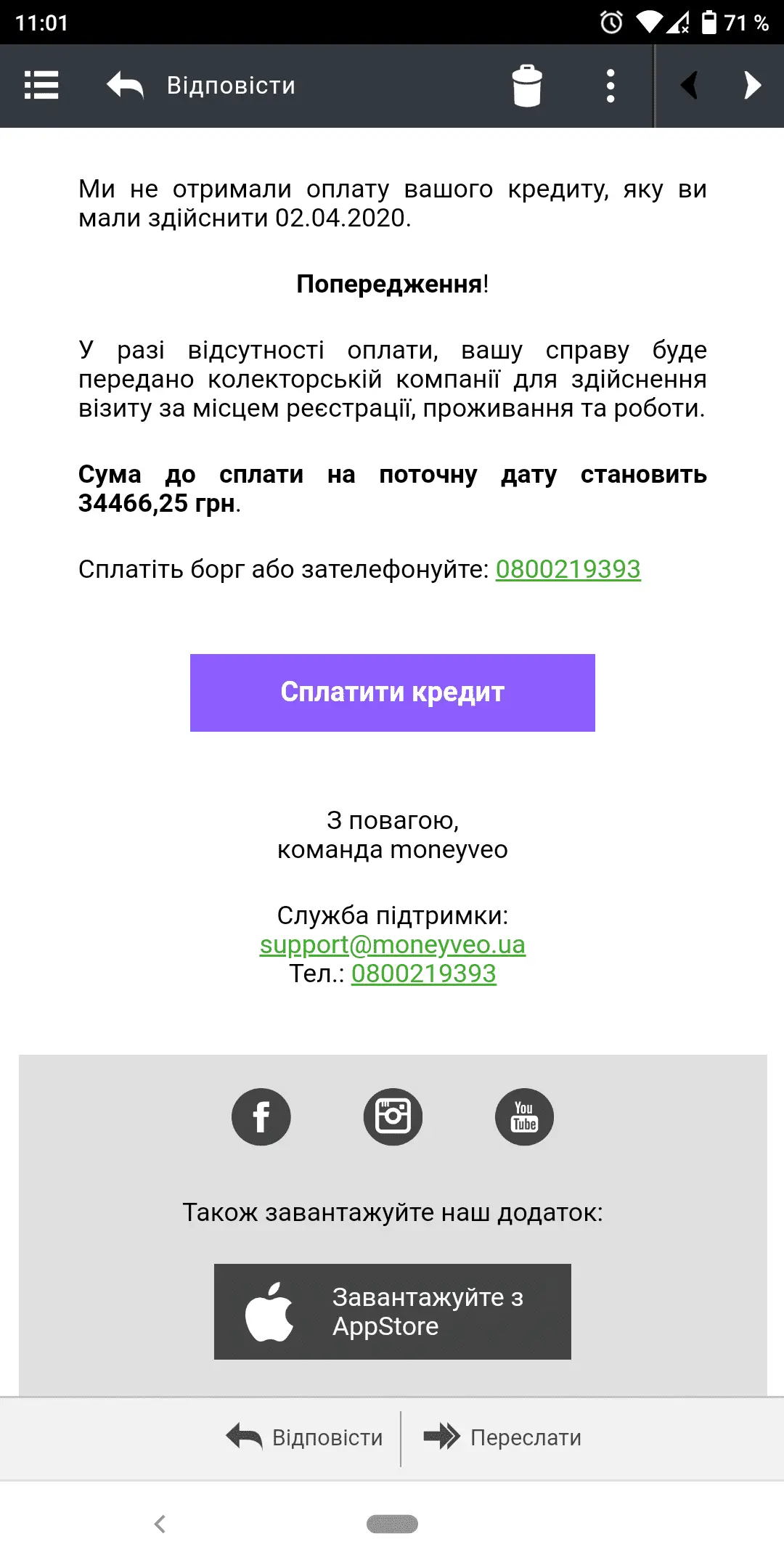784x1568 pixels.
Task: Tap Відповісти in the top toolbar
Action: click(201, 86)
